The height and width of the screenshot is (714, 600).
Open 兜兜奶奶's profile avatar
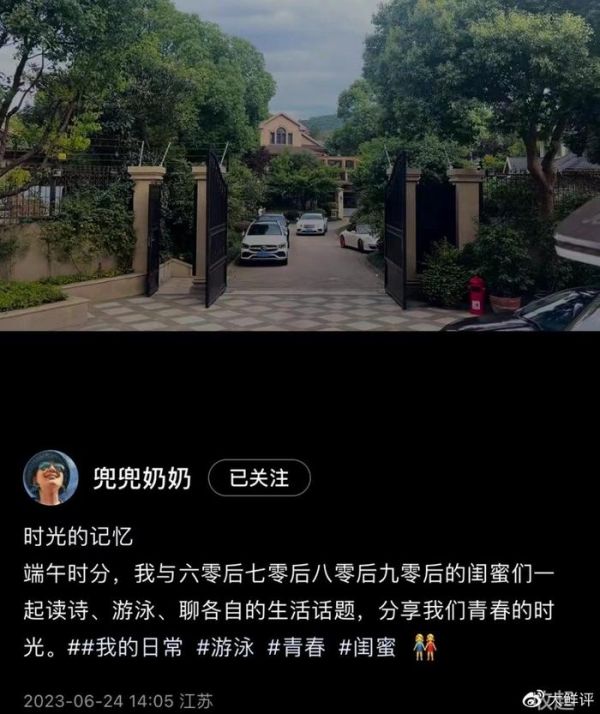(x=50, y=478)
